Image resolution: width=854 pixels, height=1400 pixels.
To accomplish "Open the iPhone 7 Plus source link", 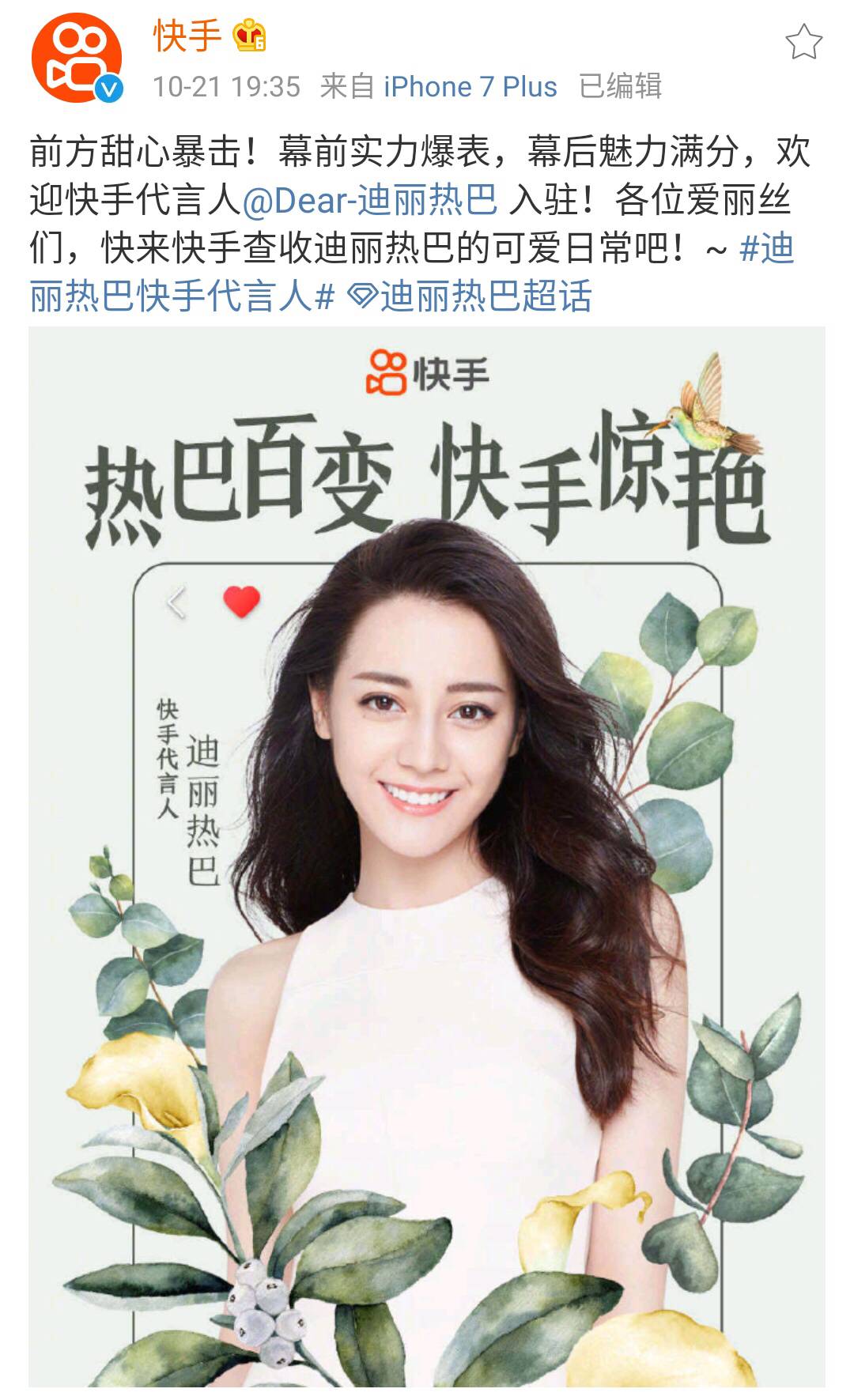I will click(470, 86).
